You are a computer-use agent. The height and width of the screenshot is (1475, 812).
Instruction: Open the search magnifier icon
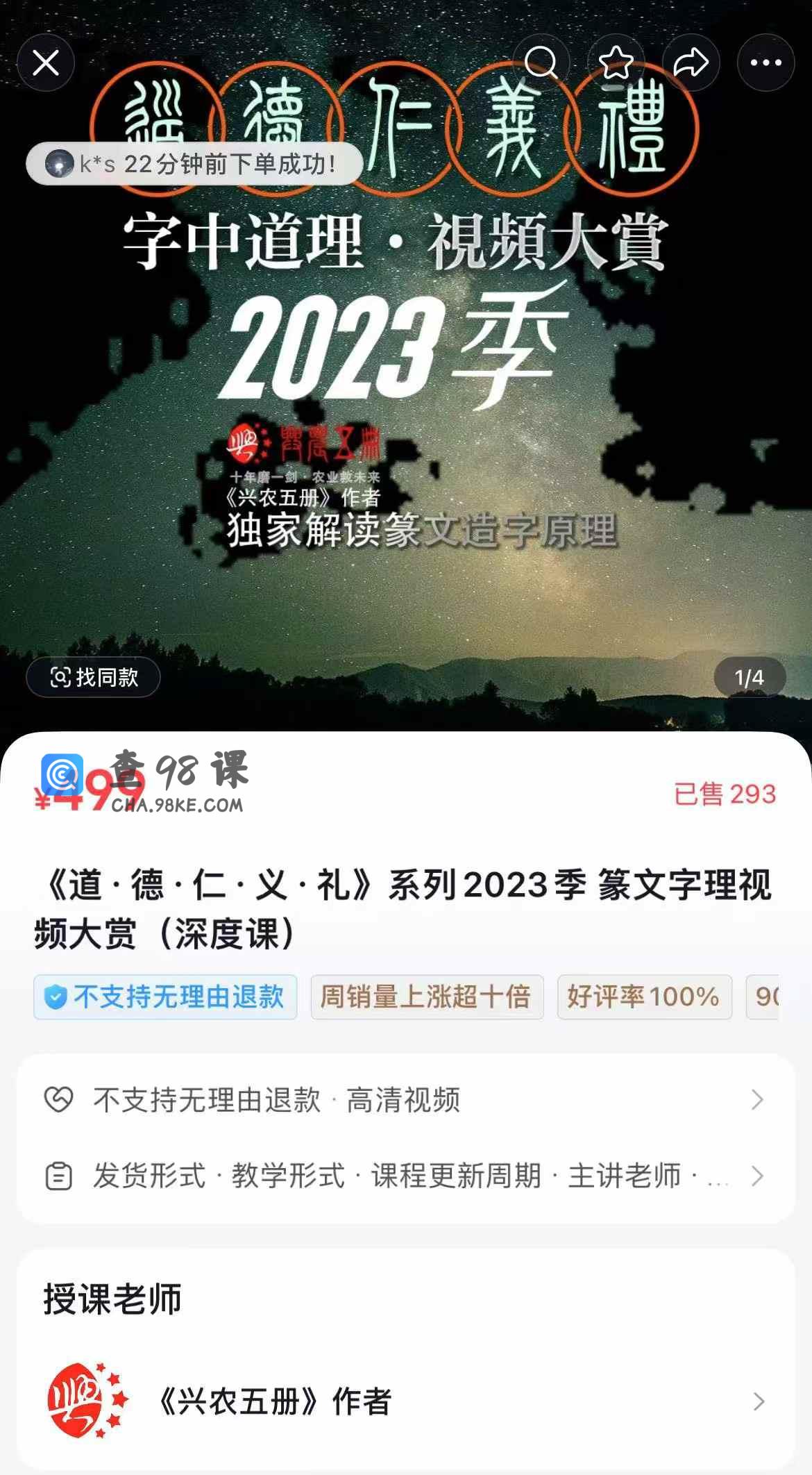tap(541, 63)
